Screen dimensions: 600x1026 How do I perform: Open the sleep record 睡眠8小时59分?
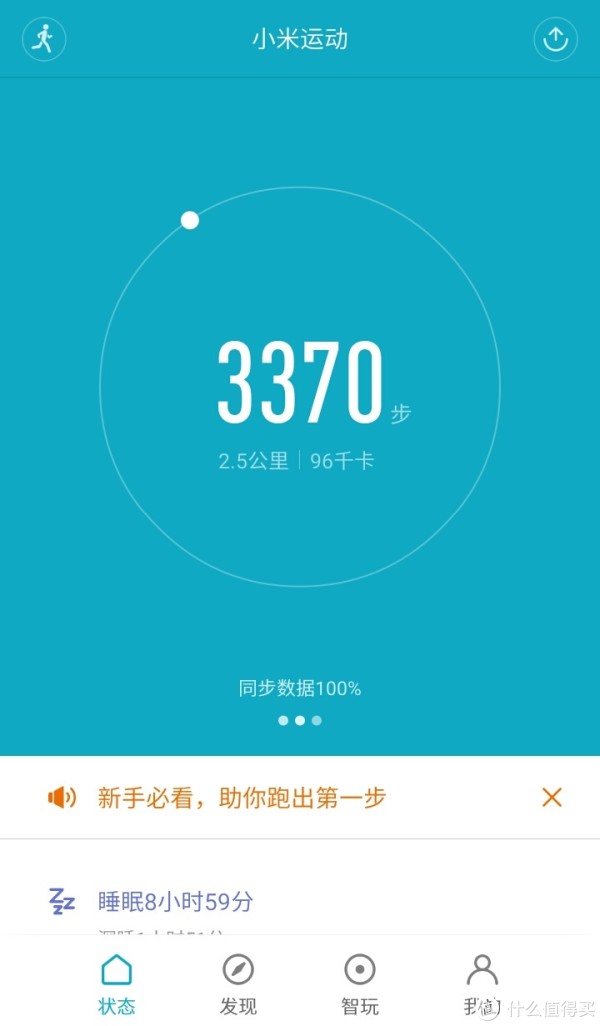[176, 901]
